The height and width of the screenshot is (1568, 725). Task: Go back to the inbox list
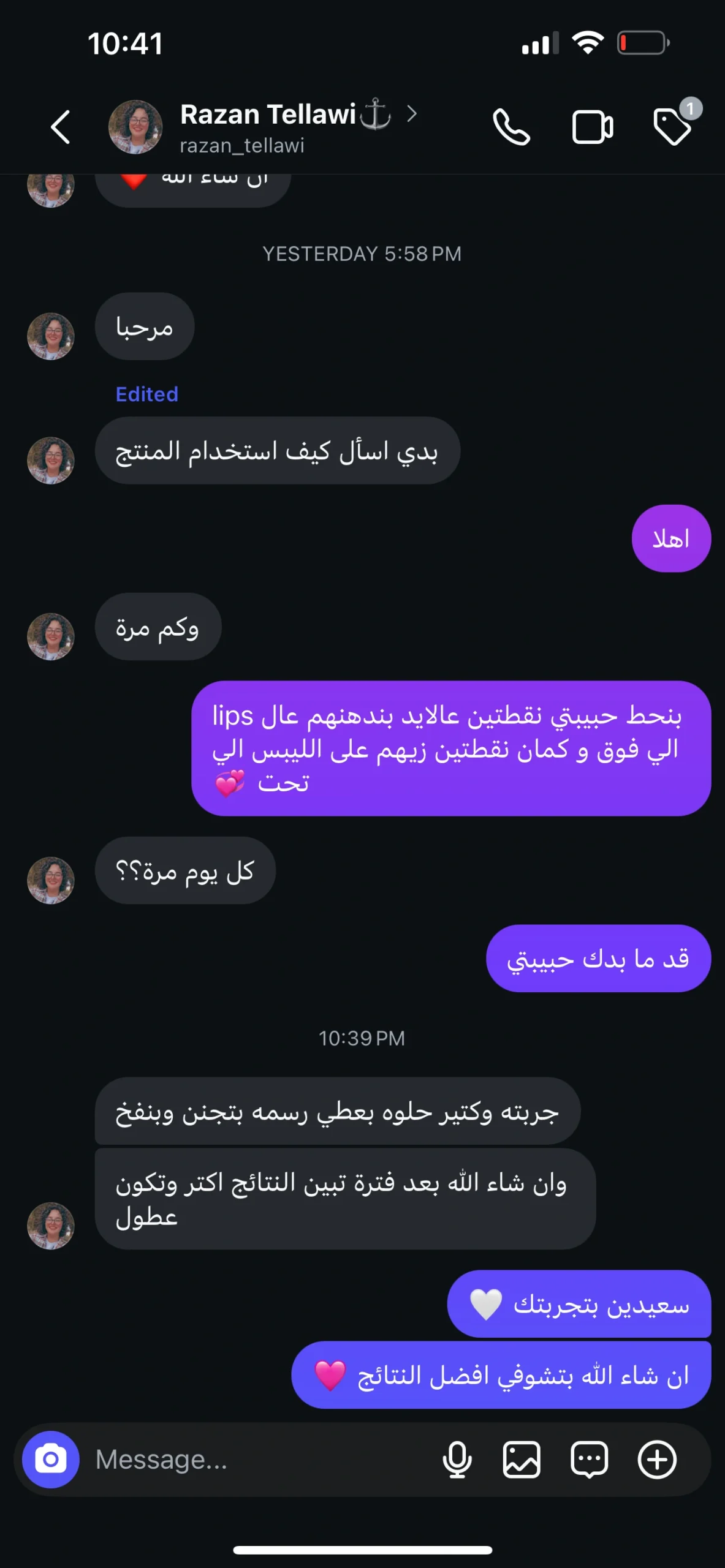(x=61, y=127)
